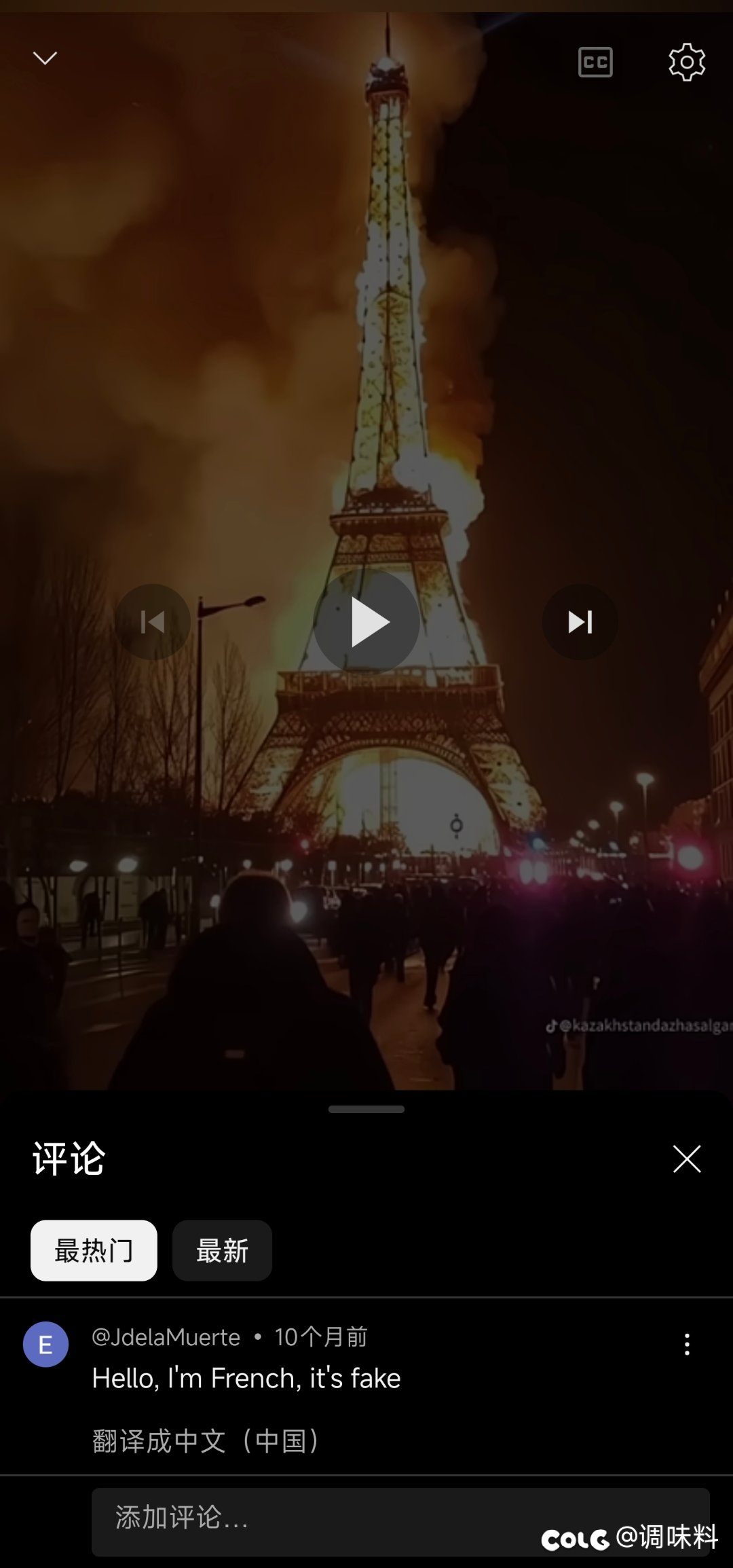Minimize the video with the down chevron
This screenshot has width=733, height=1568.
click(45, 58)
